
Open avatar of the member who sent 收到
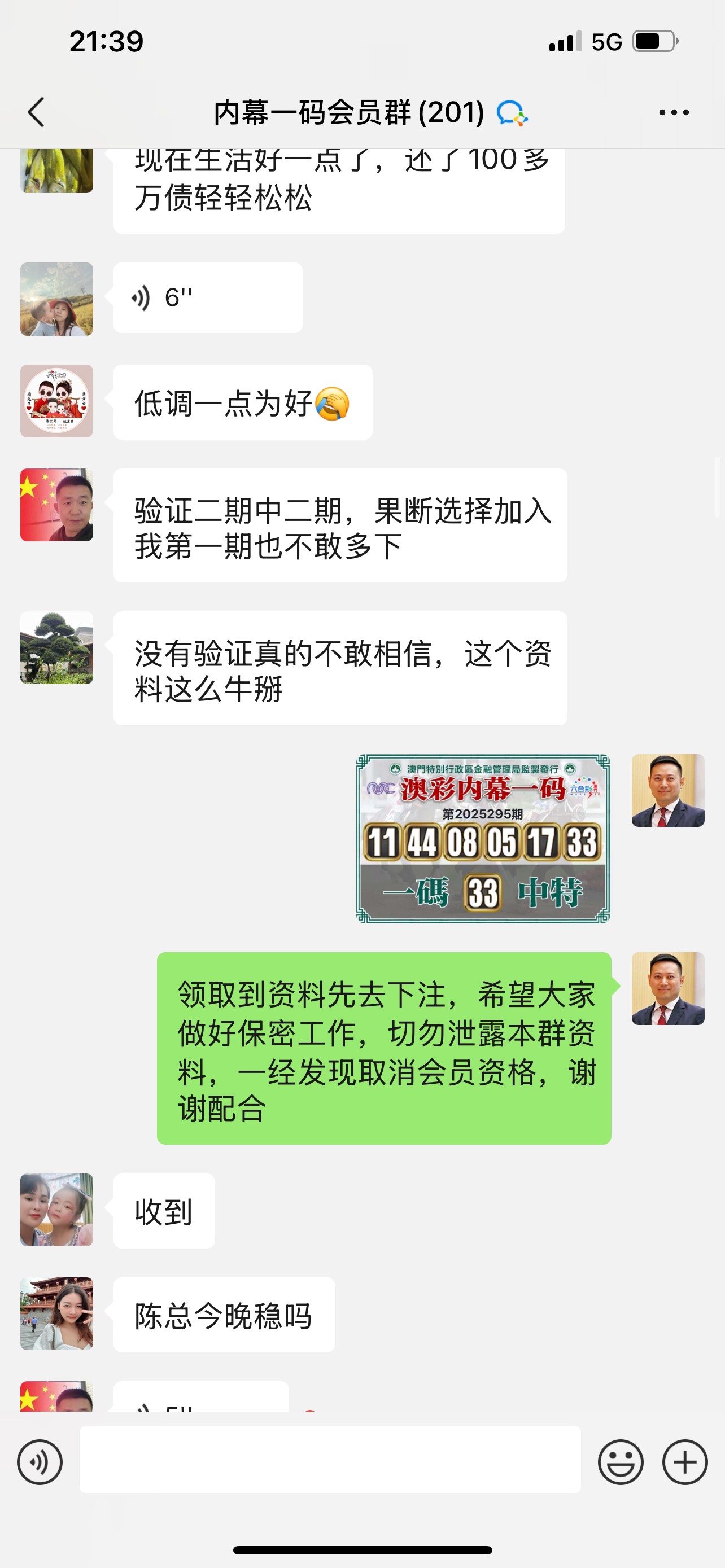click(x=56, y=1210)
